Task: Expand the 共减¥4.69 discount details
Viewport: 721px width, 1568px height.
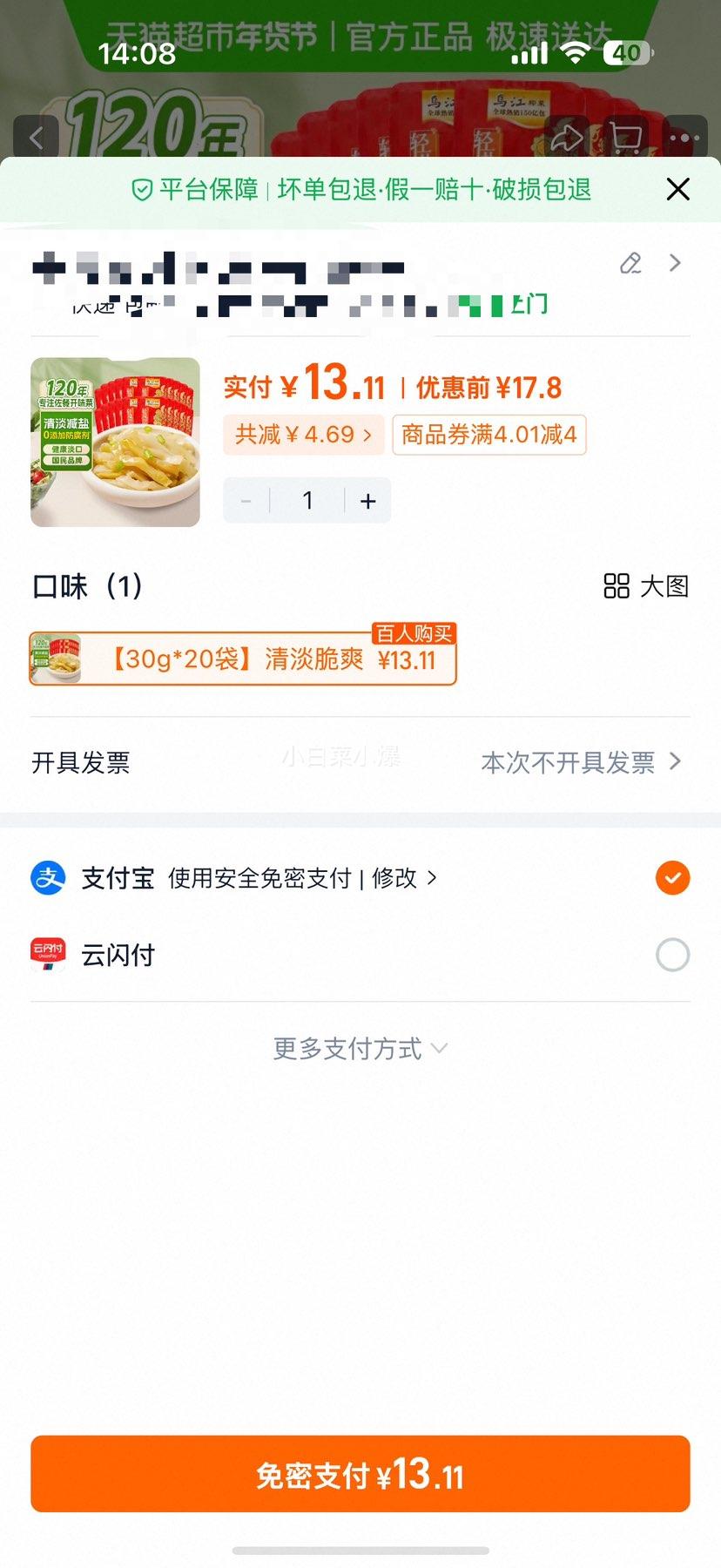Action: [x=304, y=433]
